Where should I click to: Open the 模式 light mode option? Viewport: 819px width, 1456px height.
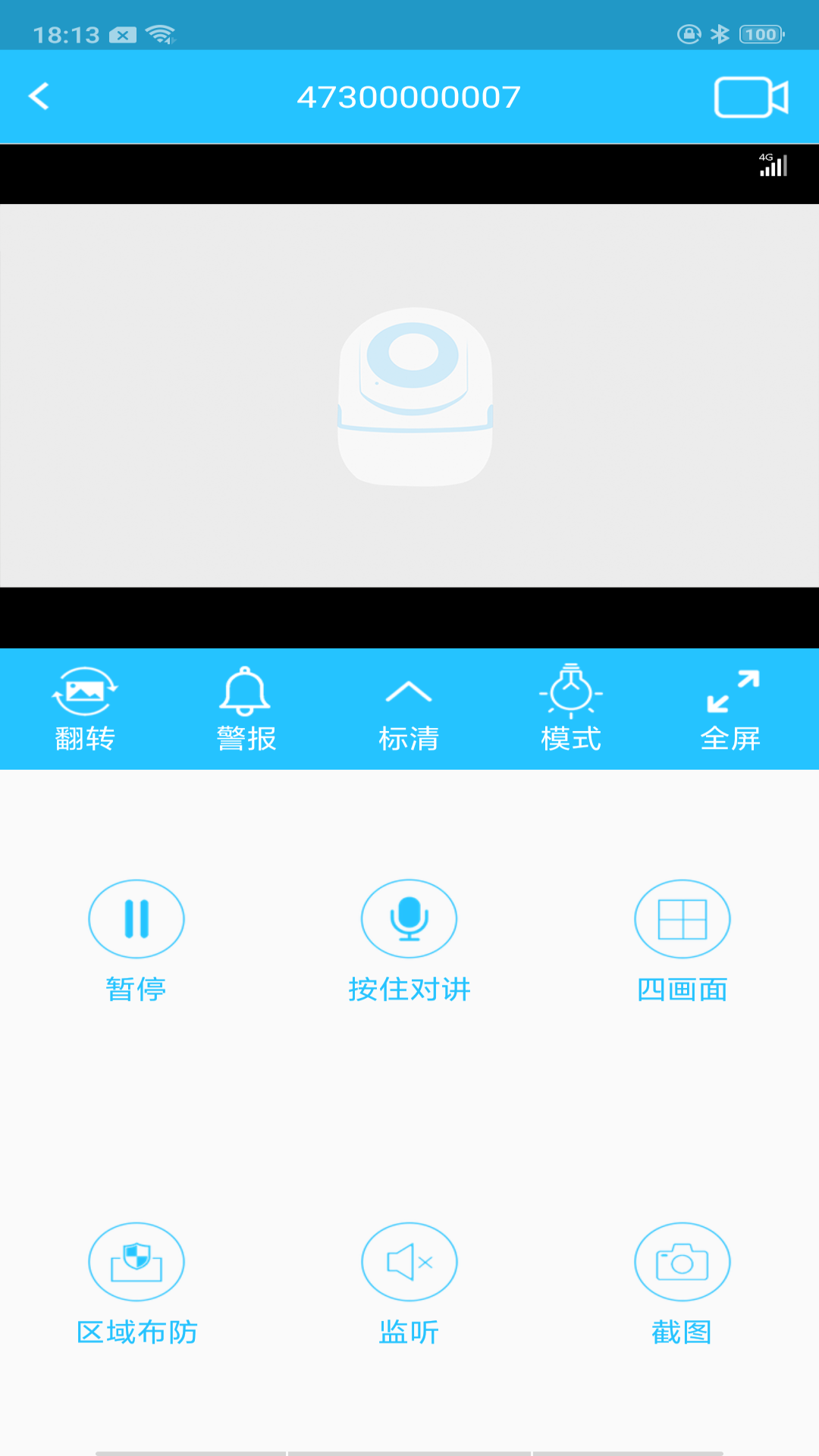571,708
